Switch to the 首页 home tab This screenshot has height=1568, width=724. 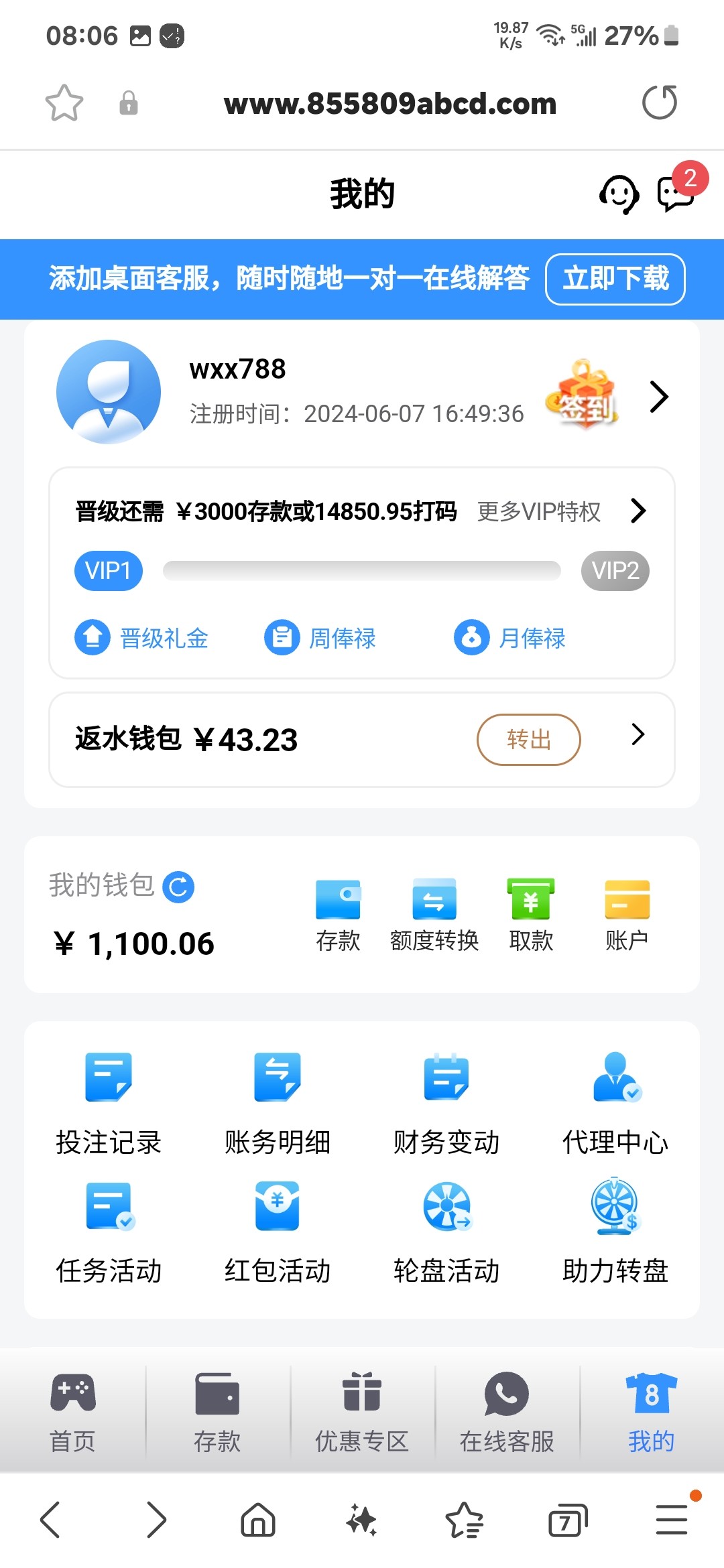pyautogui.click(x=73, y=1411)
